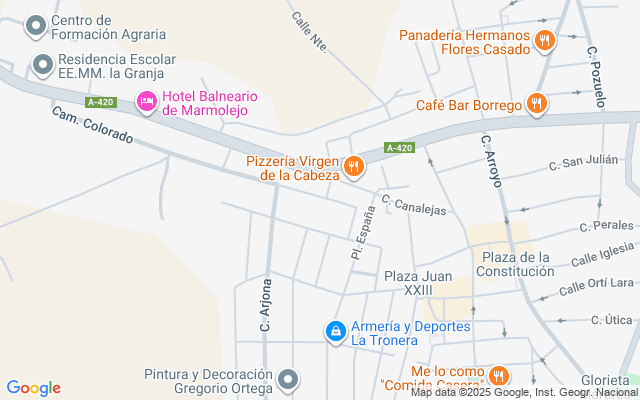This screenshot has width=640, height=400.
Task: Tap the Residencia Escolar EE.MM. la Granja marker
Action: click(x=43, y=65)
